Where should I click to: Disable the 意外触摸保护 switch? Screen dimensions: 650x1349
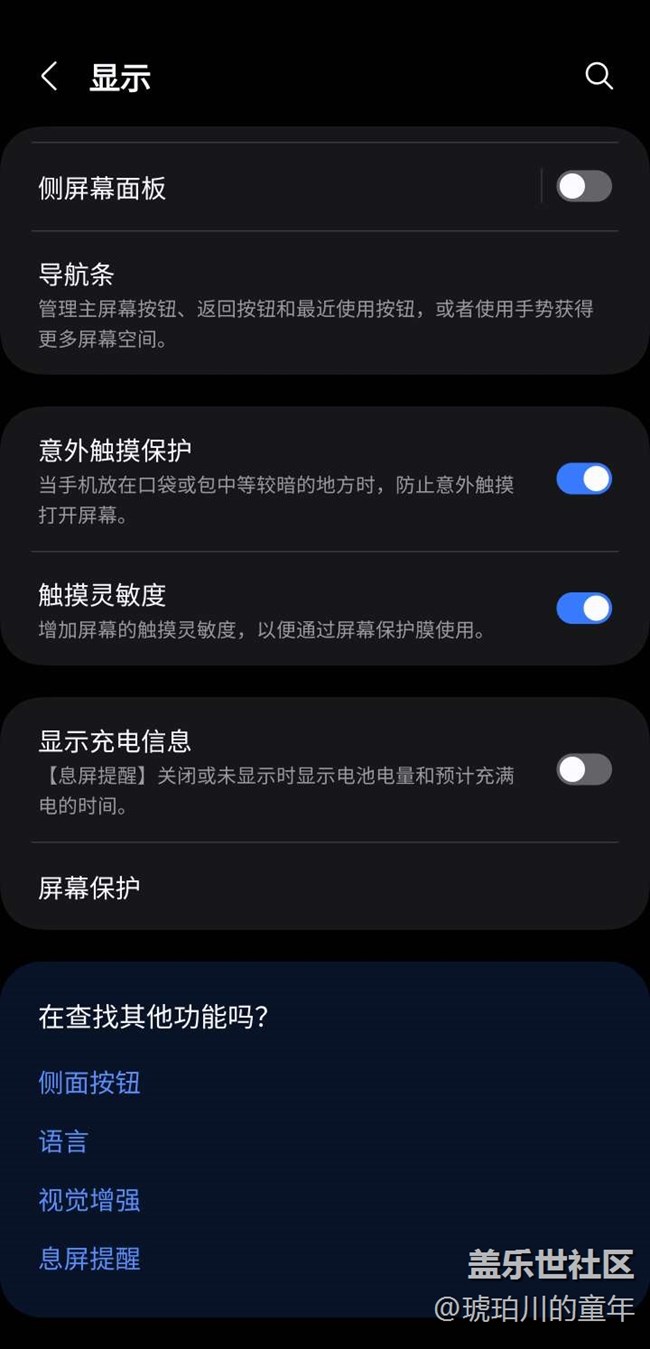coord(584,479)
